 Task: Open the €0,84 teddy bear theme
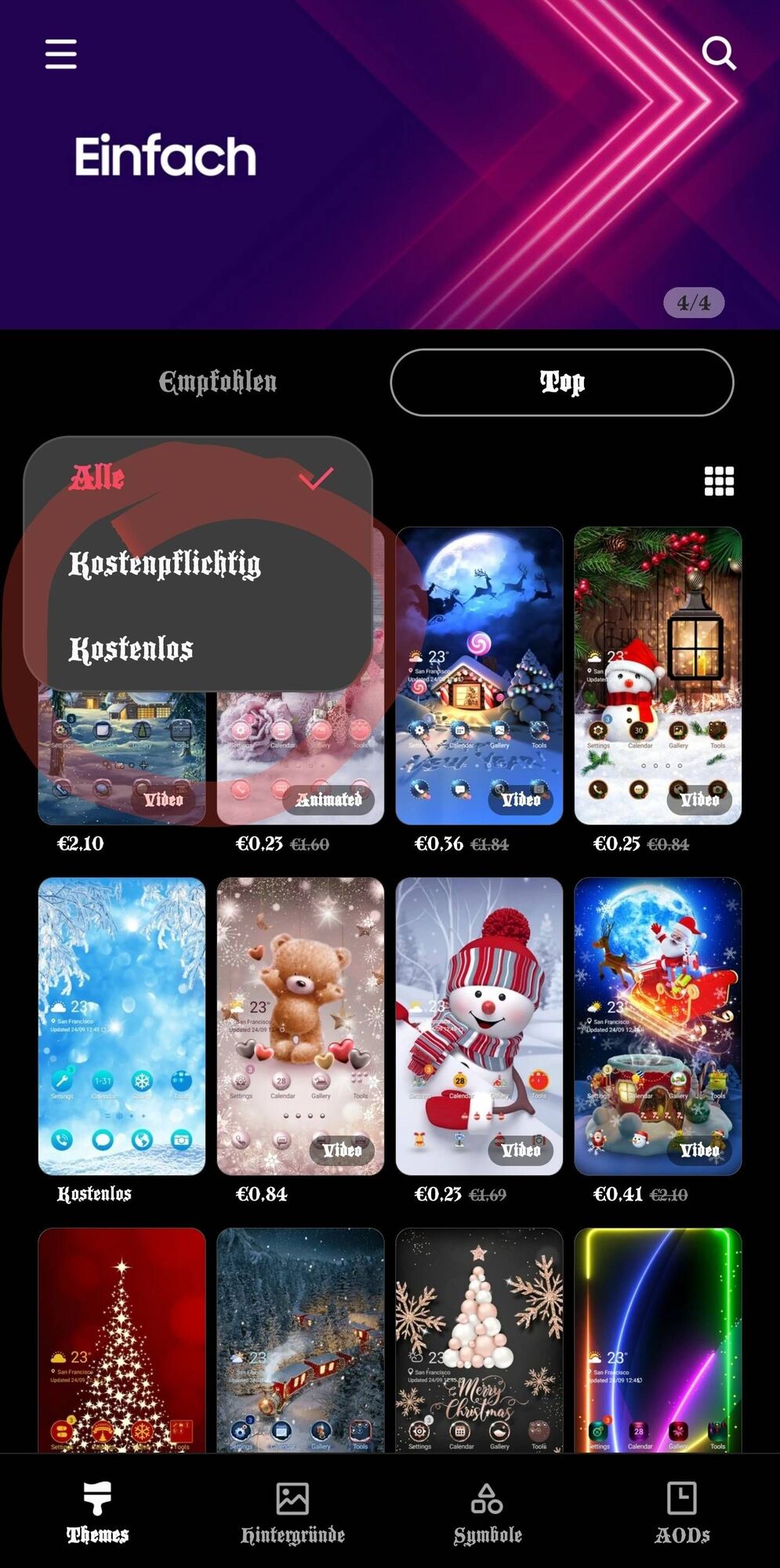[x=300, y=1025]
